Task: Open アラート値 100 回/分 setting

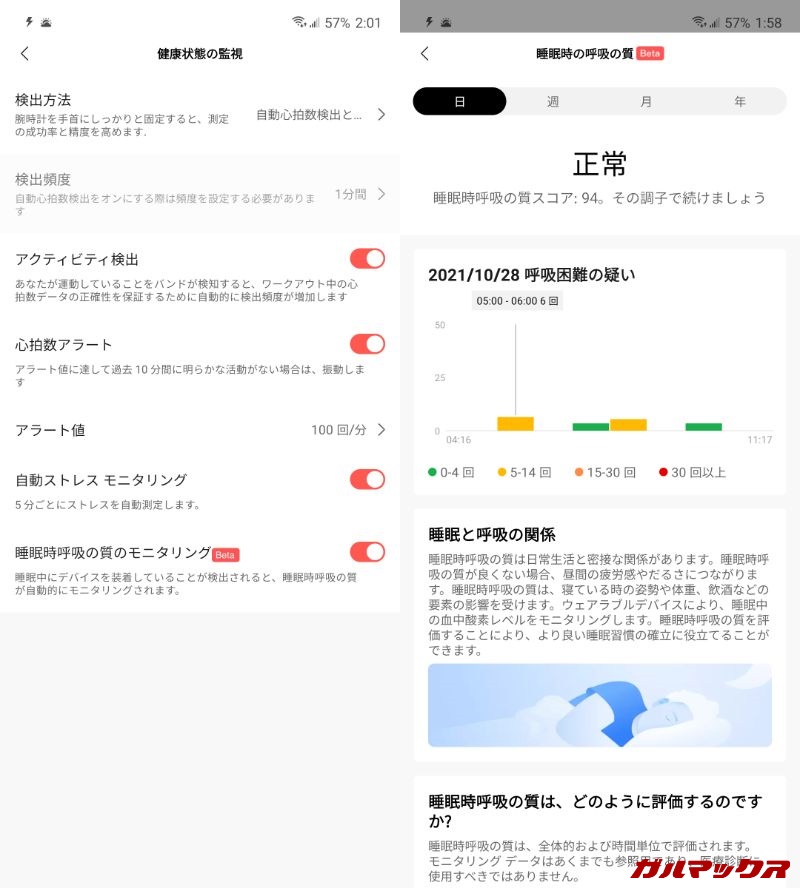Action: [200, 430]
